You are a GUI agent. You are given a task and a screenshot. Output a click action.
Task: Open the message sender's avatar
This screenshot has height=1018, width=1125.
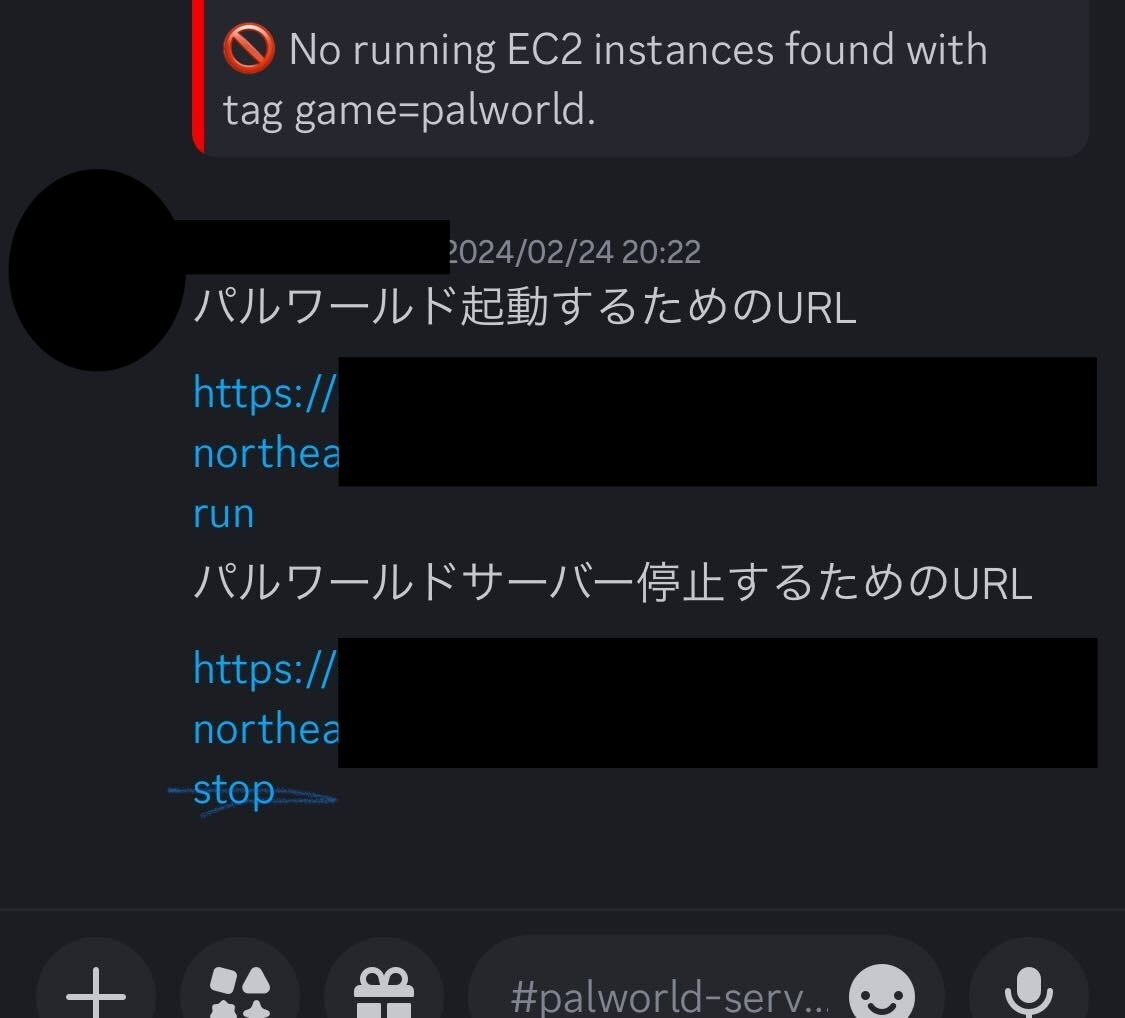click(95, 270)
